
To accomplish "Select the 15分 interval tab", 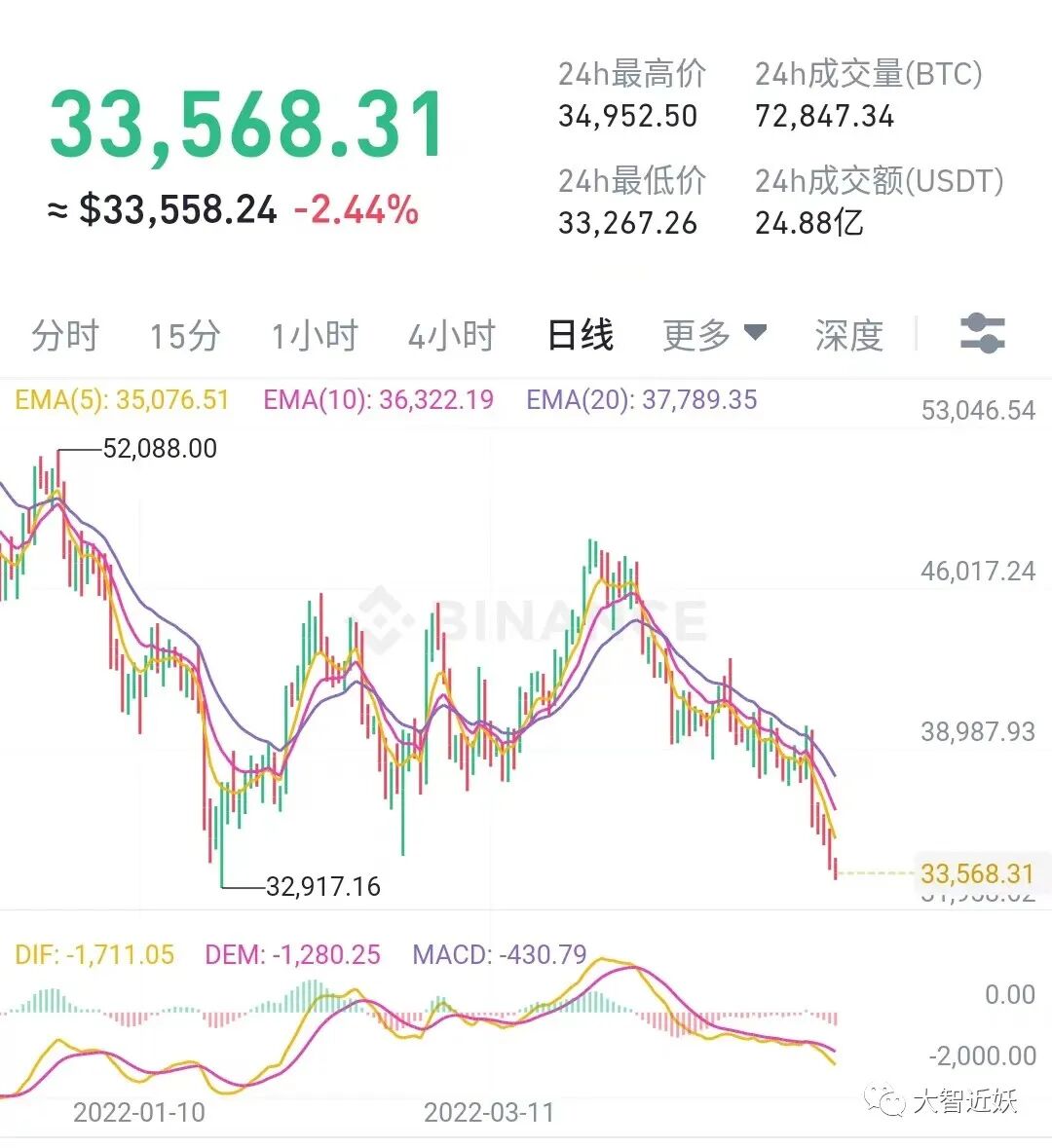I will (185, 335).
